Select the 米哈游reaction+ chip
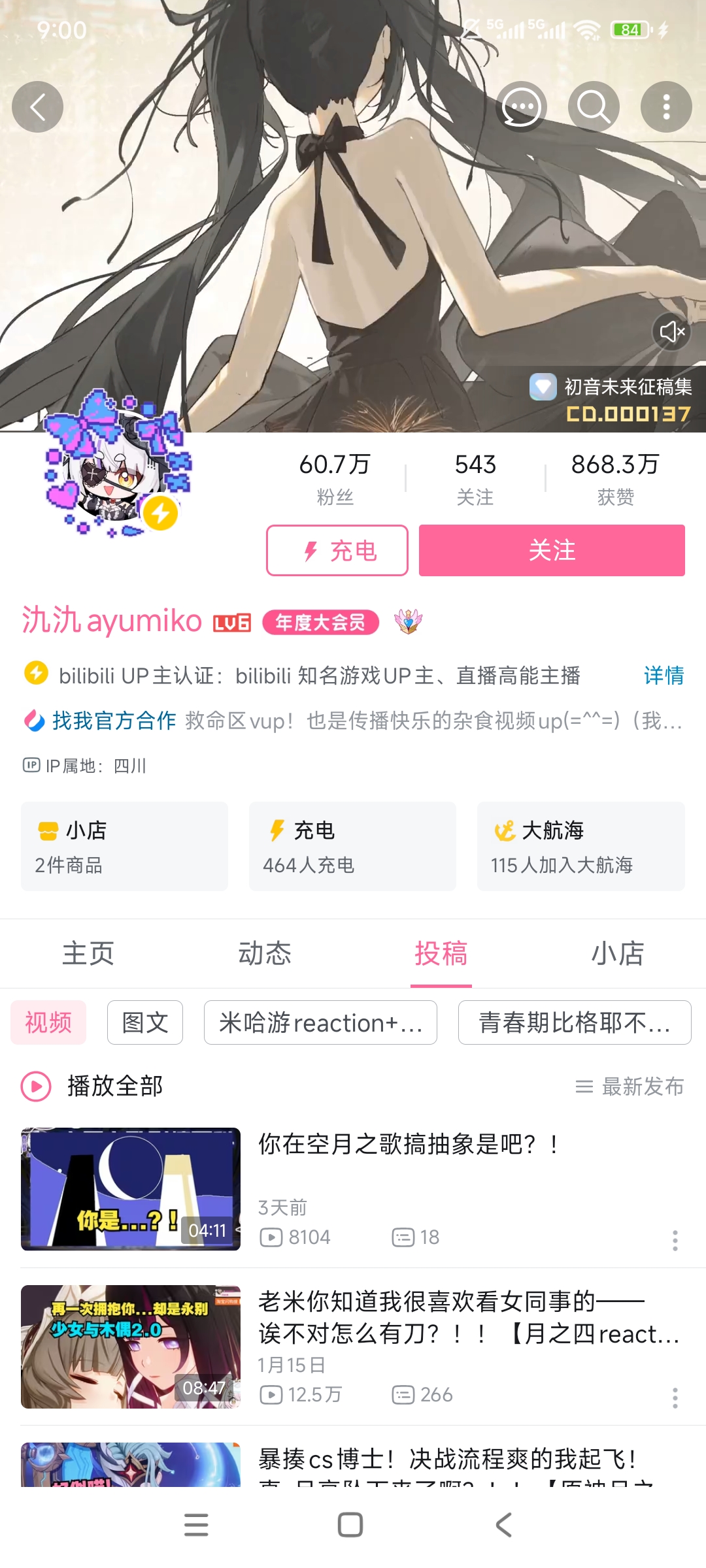Screen dimensions: 706x1568 click(x=320, y=1022)
